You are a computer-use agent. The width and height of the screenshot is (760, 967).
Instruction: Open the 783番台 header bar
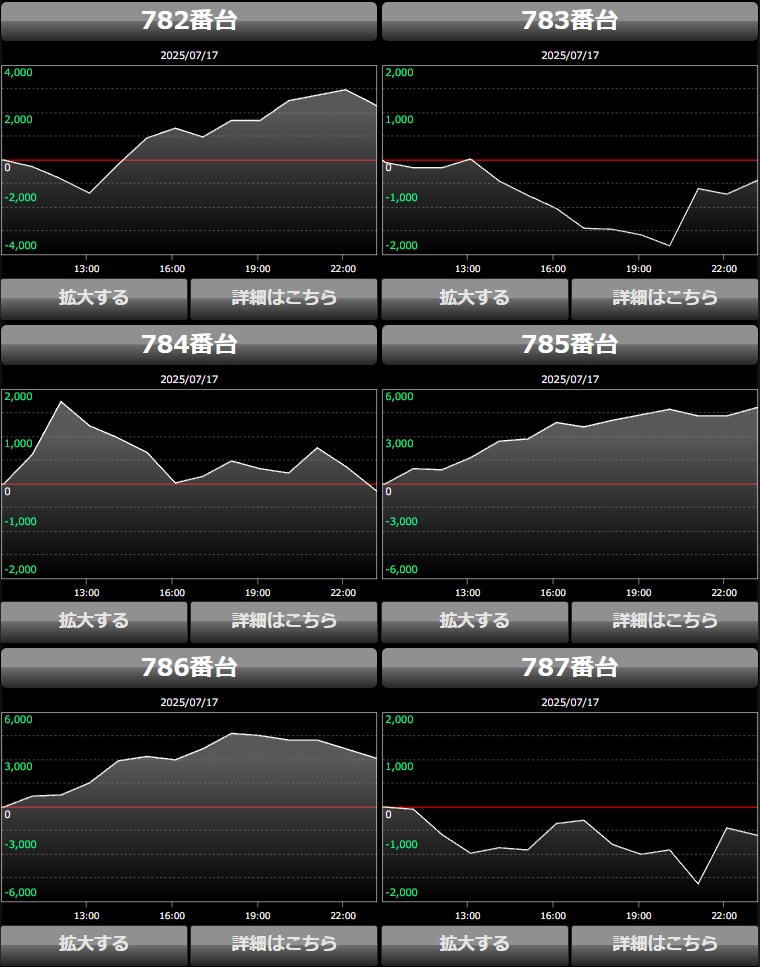(x=570, y=21)
